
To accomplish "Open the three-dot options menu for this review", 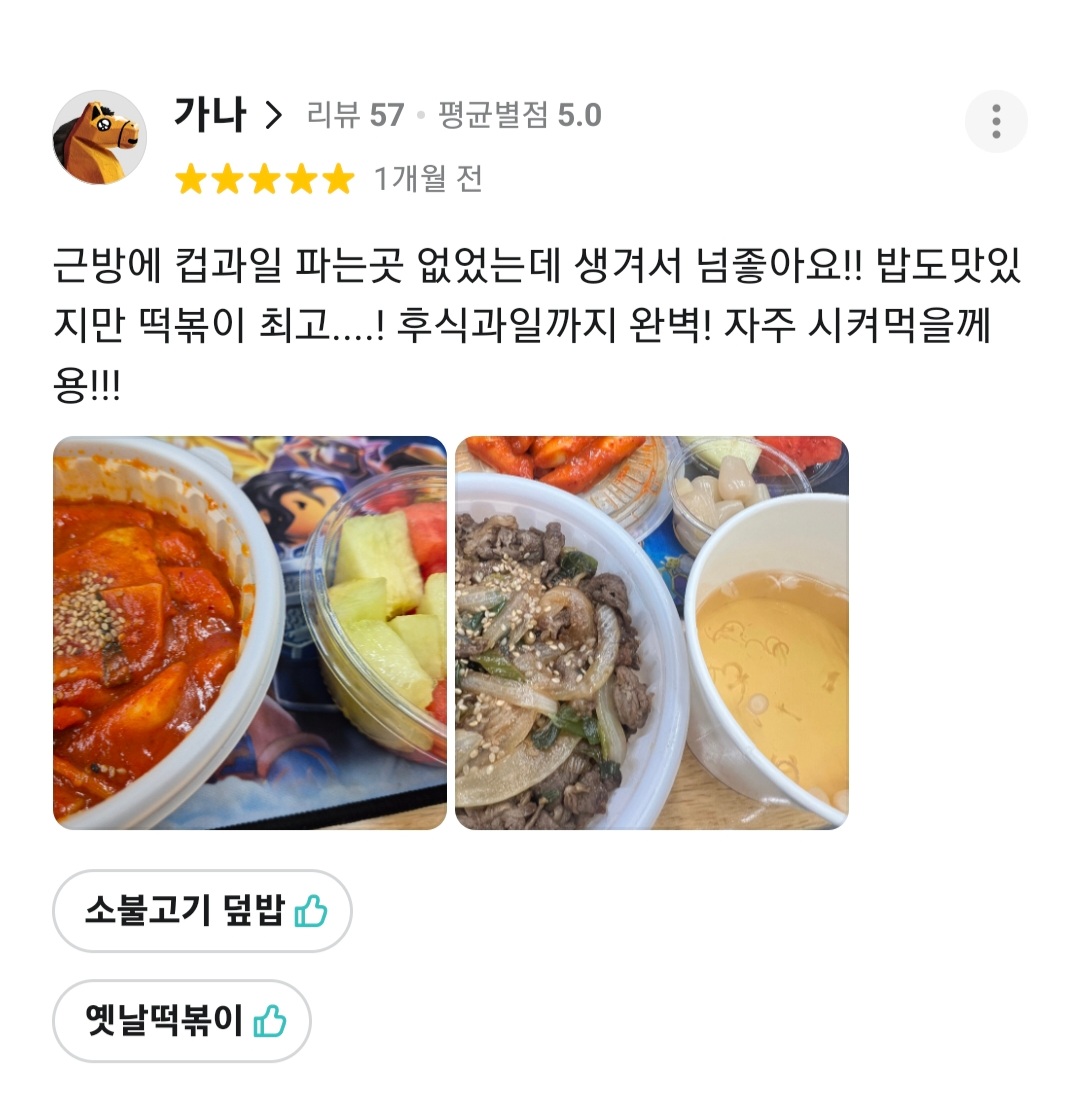I will 996,121.
